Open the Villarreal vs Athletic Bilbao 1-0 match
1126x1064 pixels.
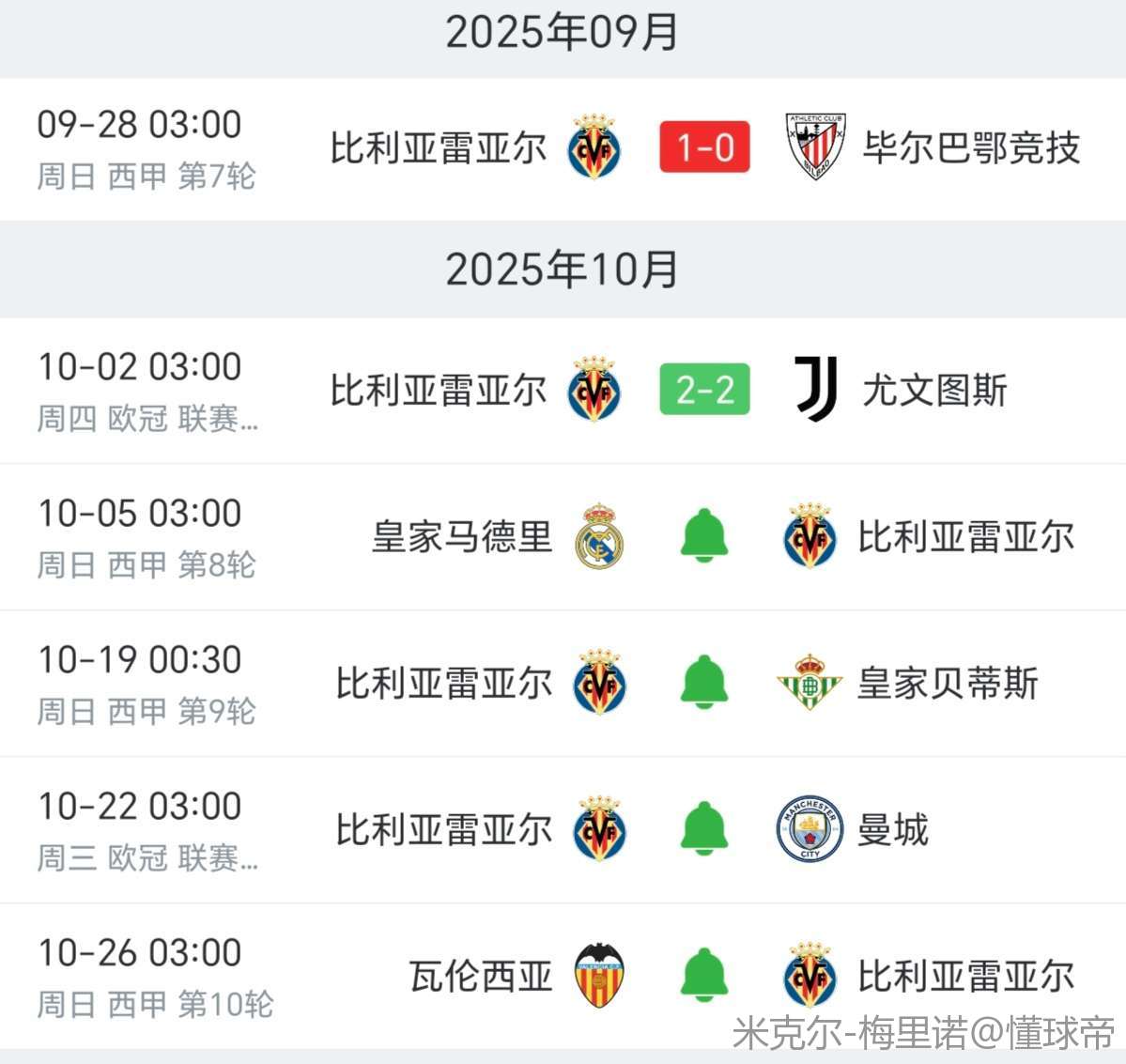(x=704, y=147)
